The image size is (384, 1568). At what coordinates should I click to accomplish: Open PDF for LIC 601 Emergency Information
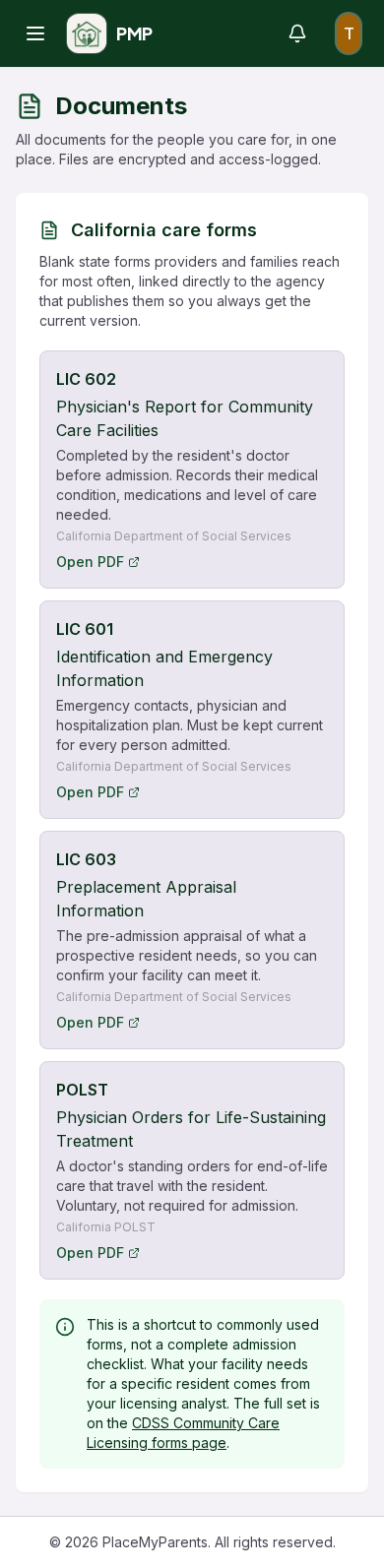click(x=97, y=792)
